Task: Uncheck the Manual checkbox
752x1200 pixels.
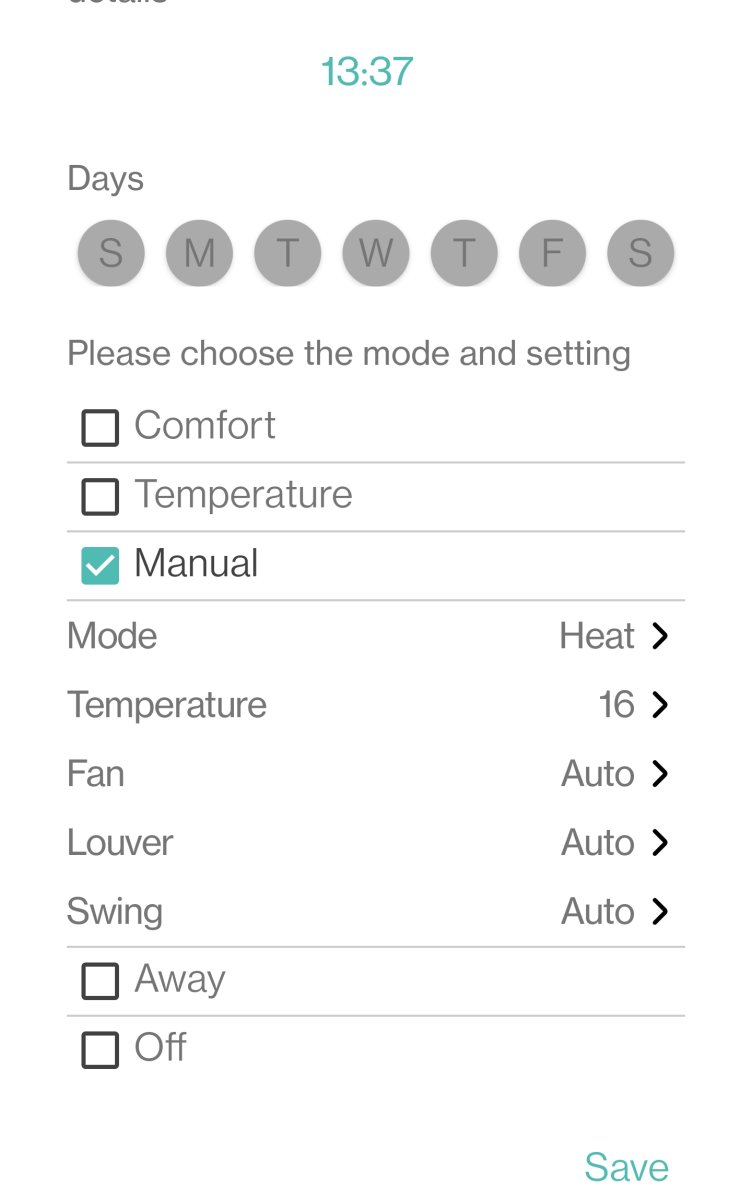Action: pos(100,565)
